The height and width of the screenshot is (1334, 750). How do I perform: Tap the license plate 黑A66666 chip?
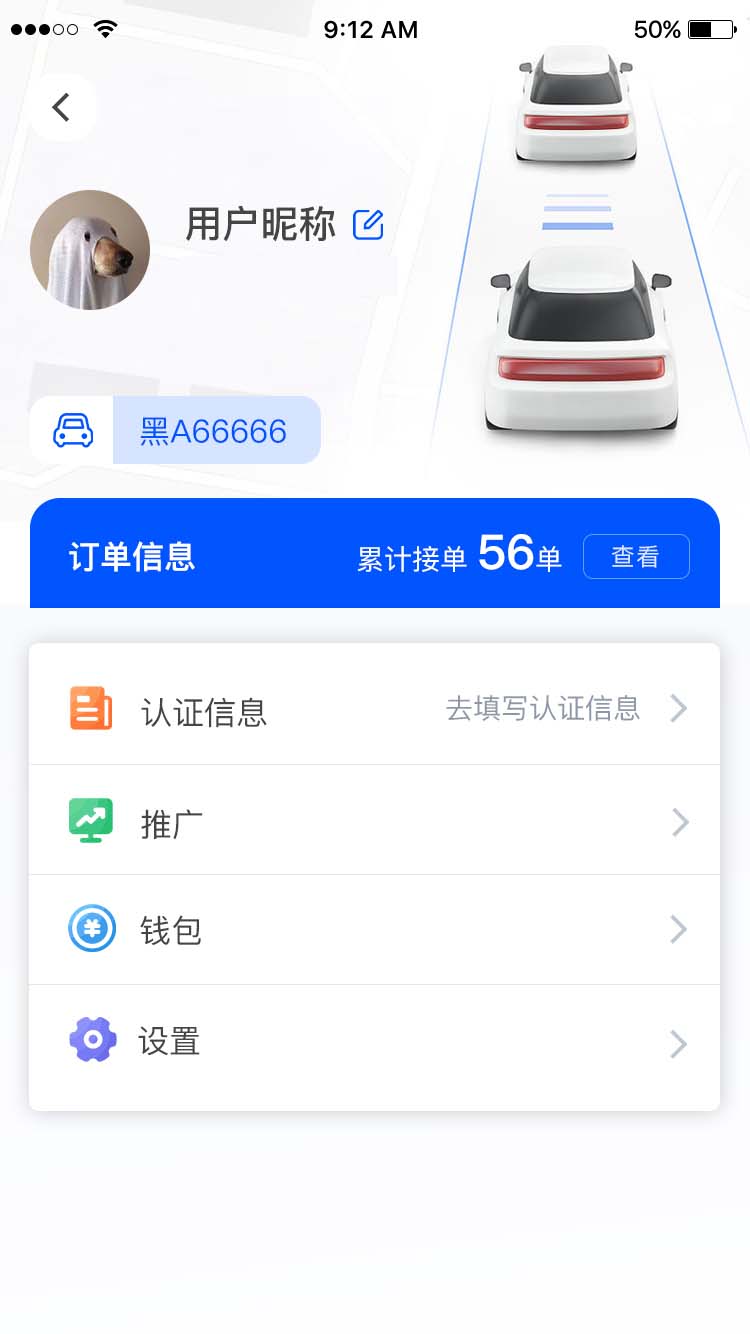click(214, 431)
